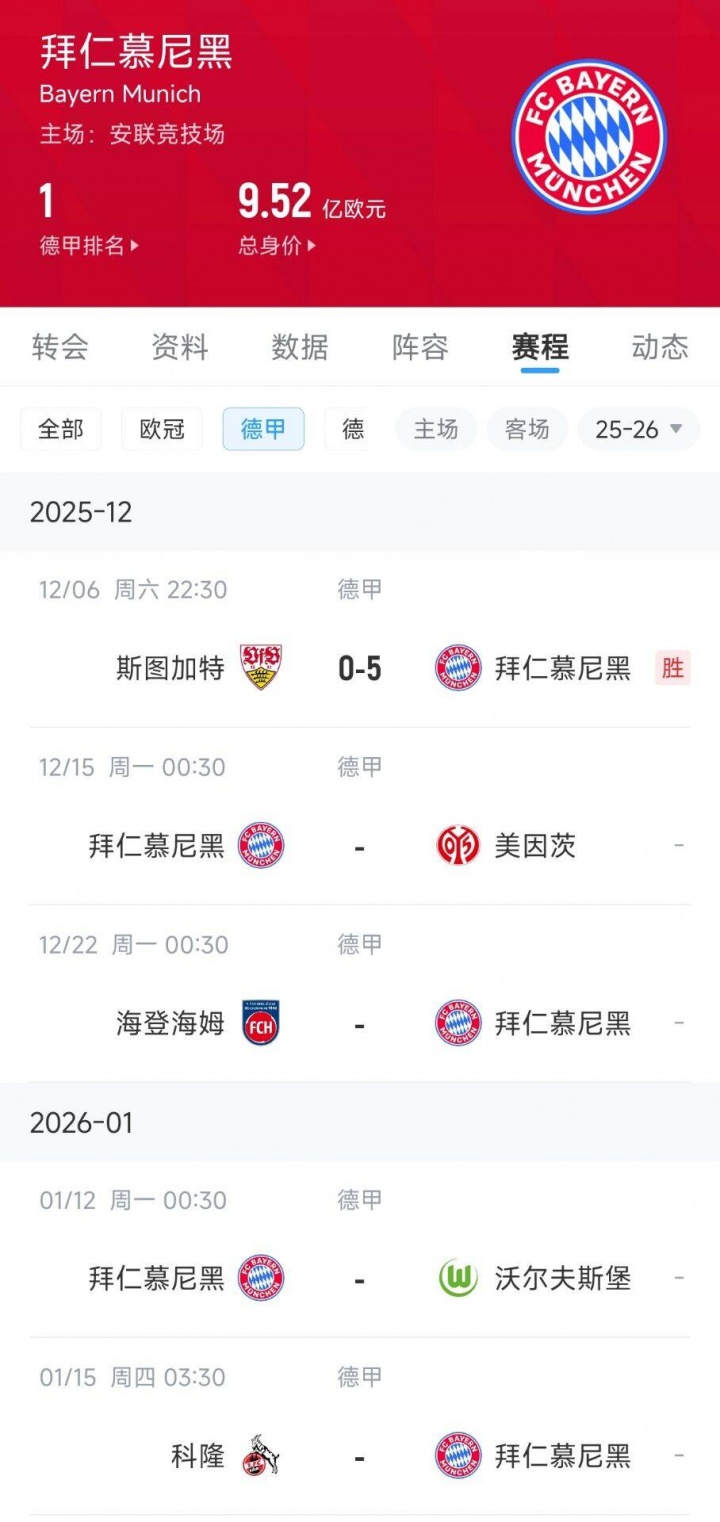
Task: View the 总身价 total market value details
Action: point(276,245)
